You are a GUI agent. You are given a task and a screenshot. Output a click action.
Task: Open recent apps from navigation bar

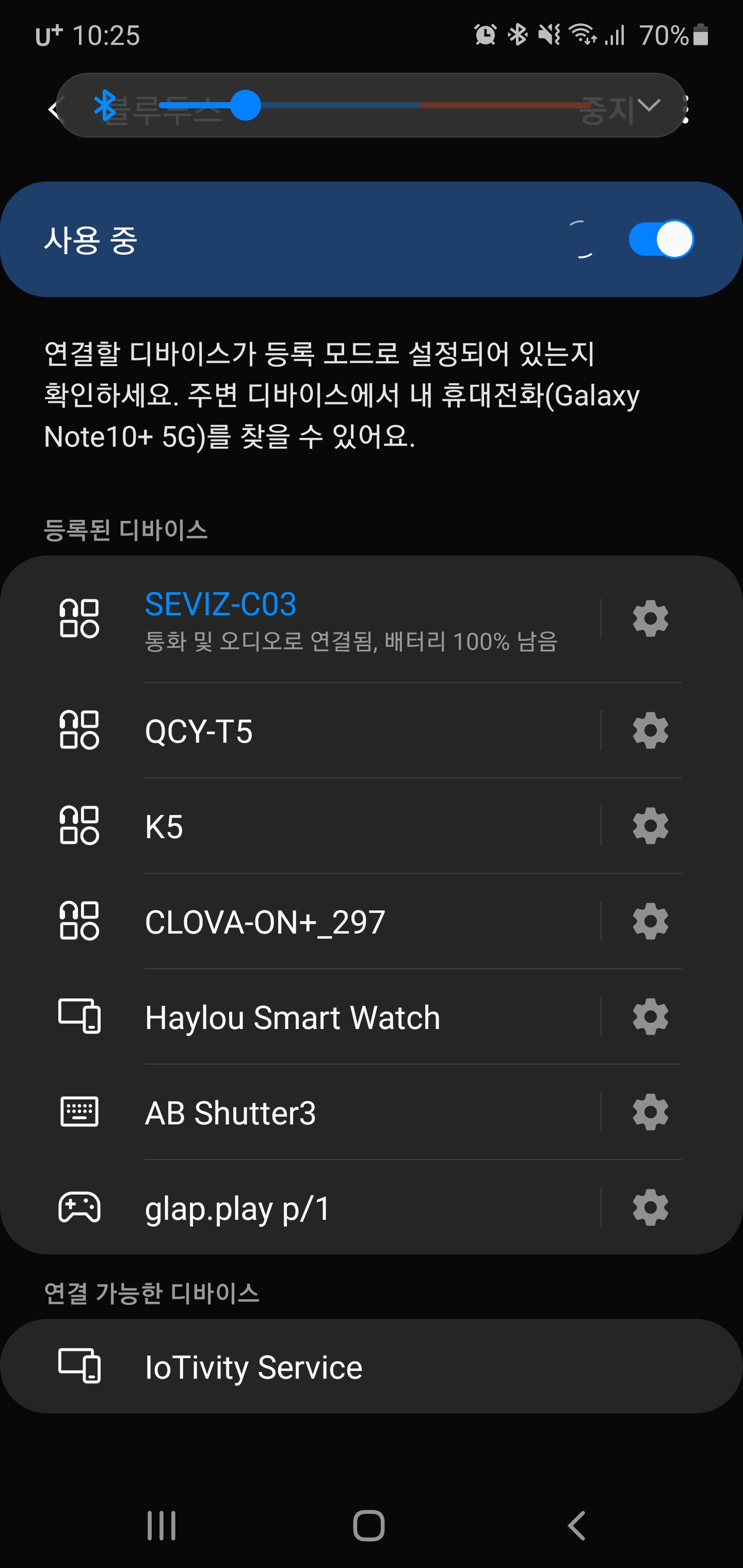(x=162, y=1525)
